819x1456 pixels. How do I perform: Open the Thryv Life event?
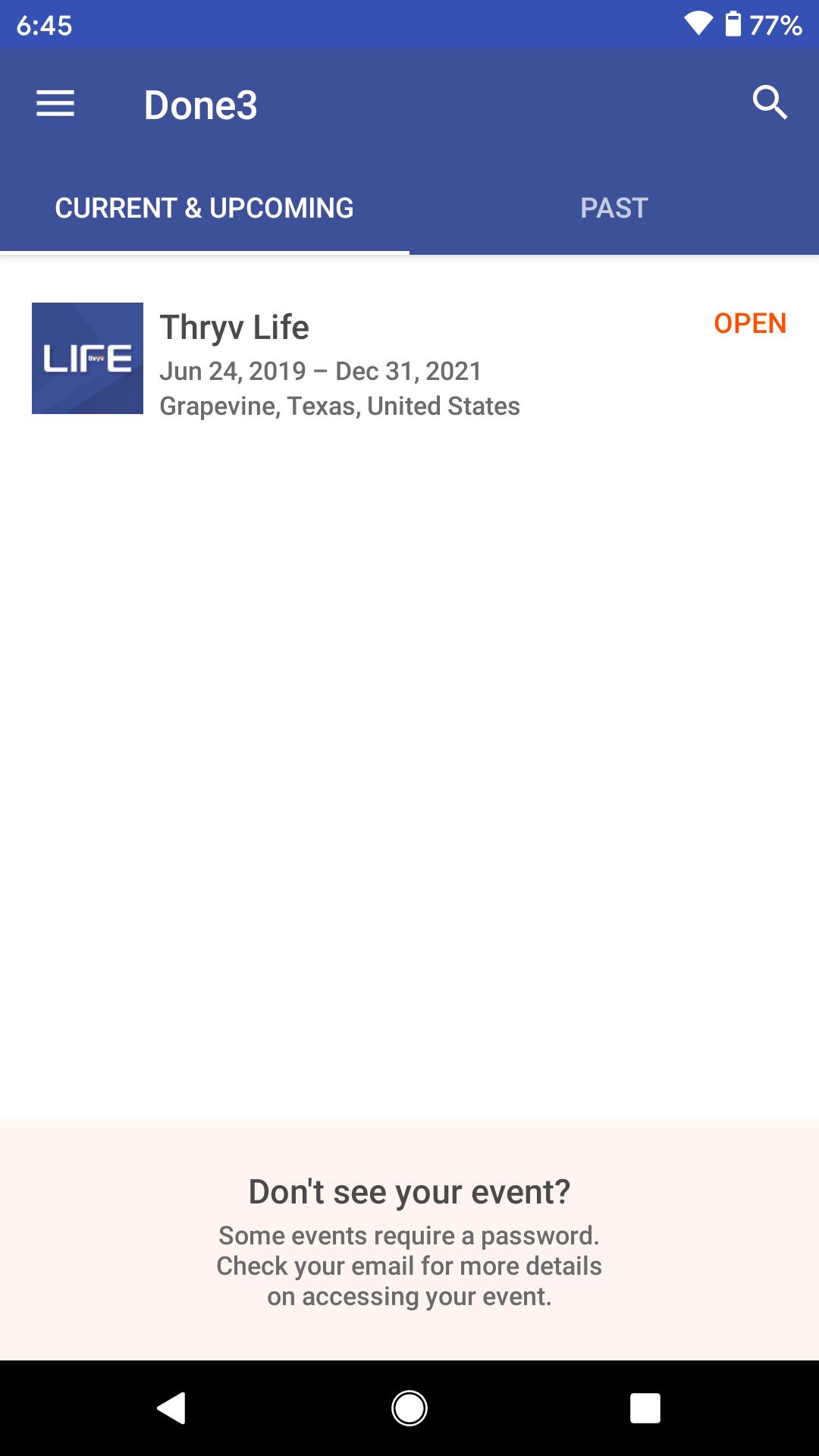tap(338, 359)
